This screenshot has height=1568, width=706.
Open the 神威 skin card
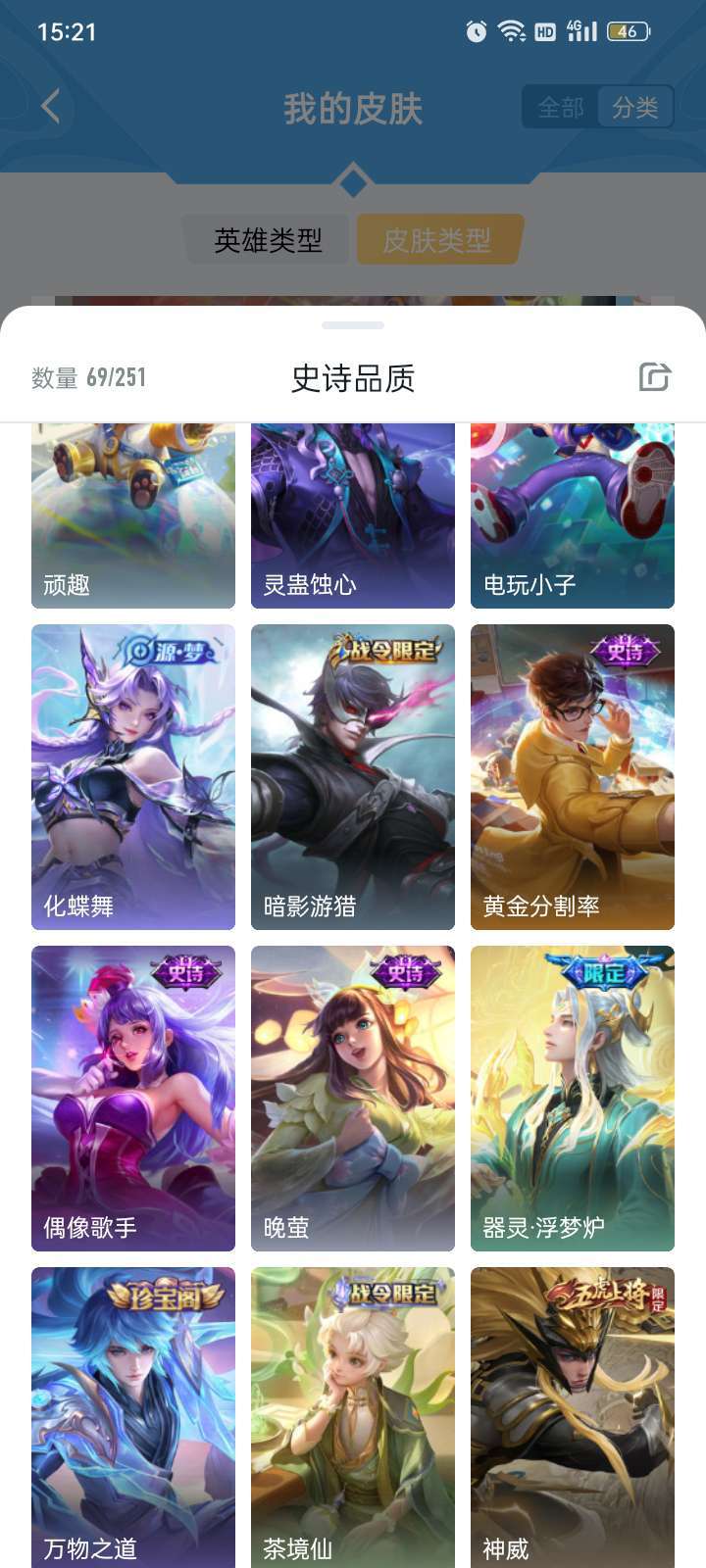pyautogui.click(x=573, y=1417)
